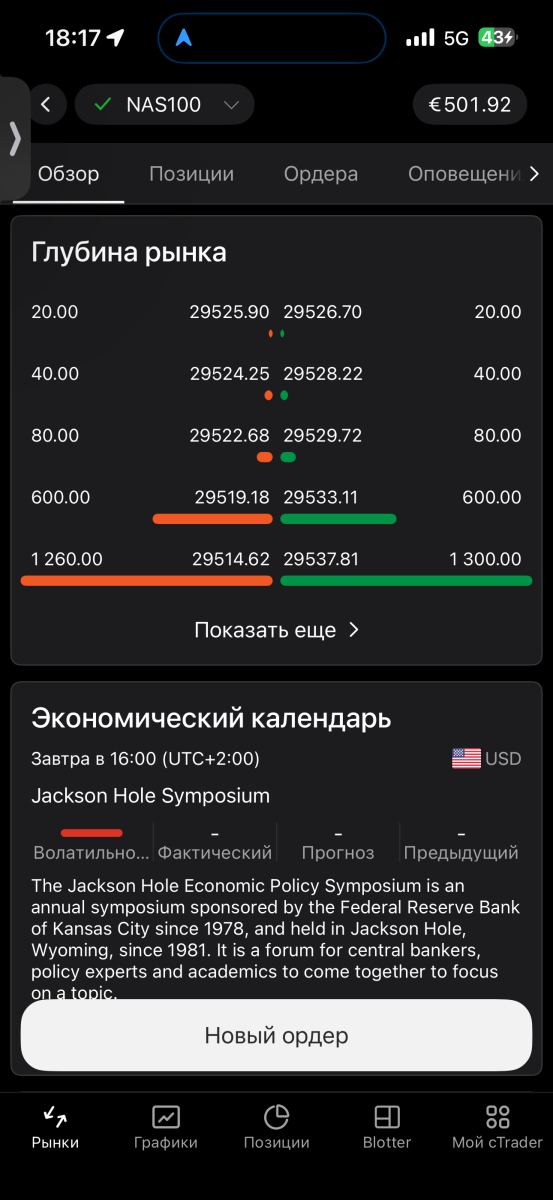Go to Рынки in bottom navigation
The width and height of the screenshot is (553, 1200).
point(55,1127)
